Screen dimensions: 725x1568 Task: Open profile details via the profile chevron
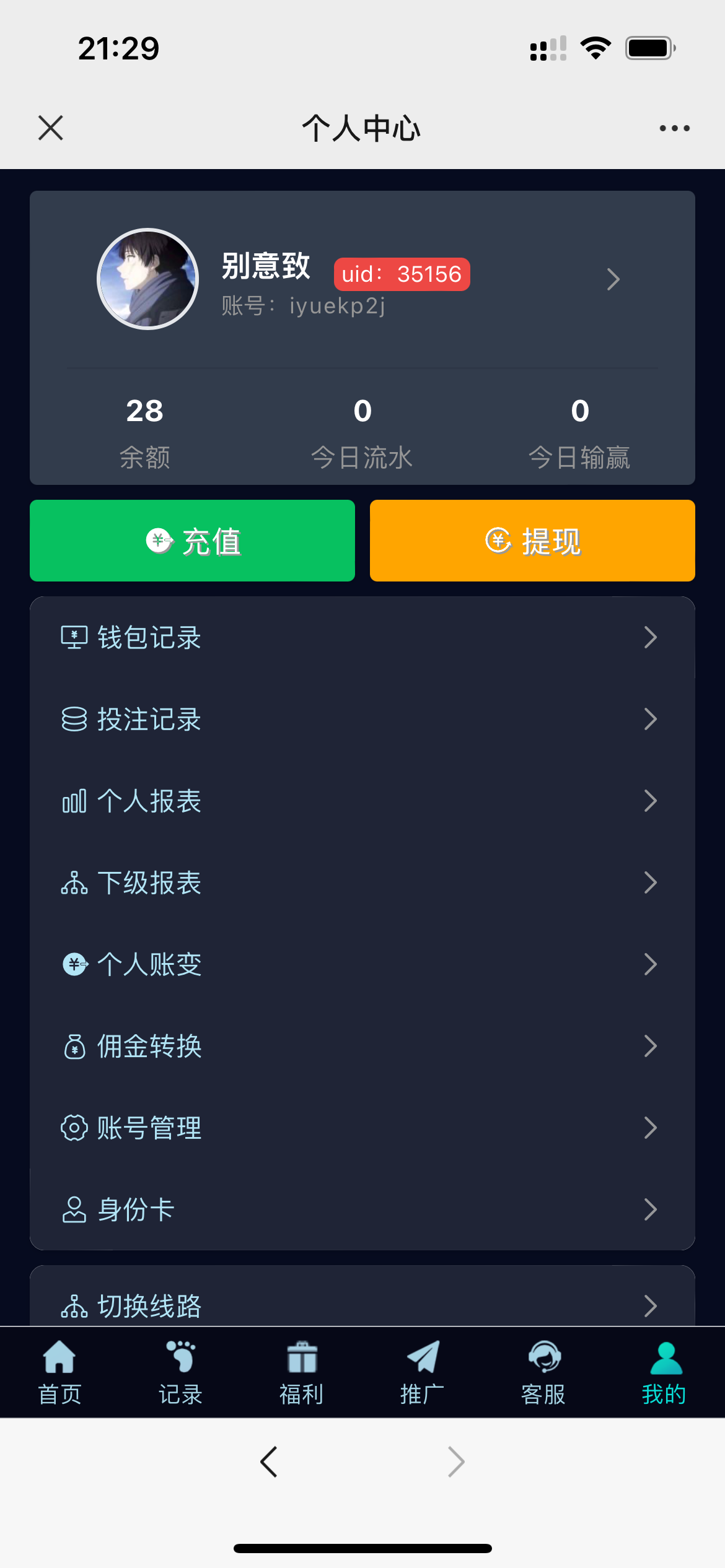(613, 279)
